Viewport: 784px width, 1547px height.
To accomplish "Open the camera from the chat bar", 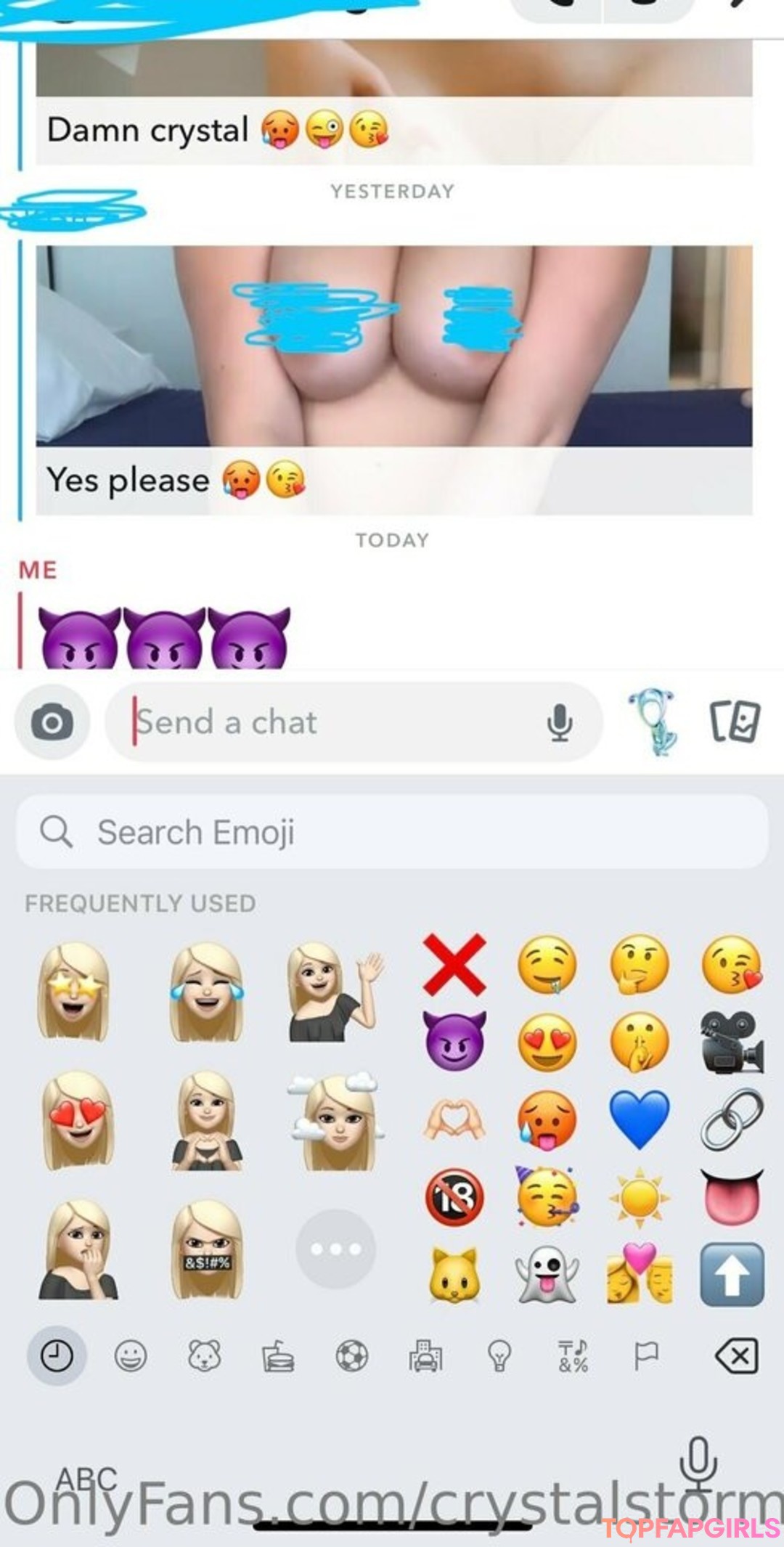I will coord(52,722).
